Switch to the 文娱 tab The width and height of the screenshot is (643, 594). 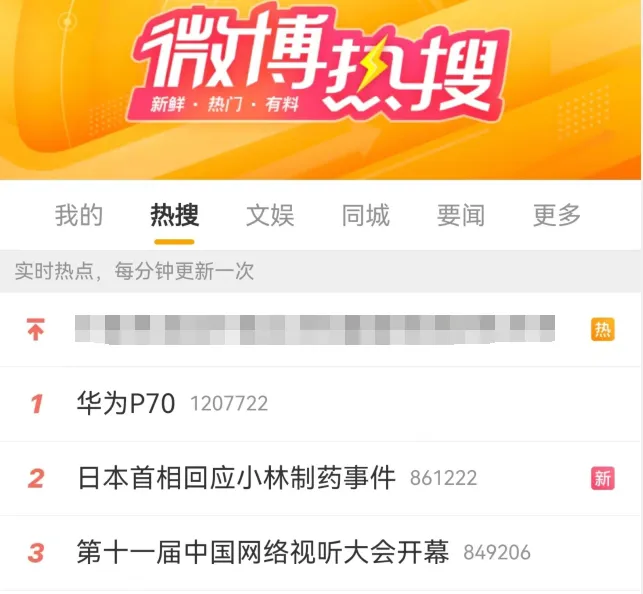pos(270,215)
